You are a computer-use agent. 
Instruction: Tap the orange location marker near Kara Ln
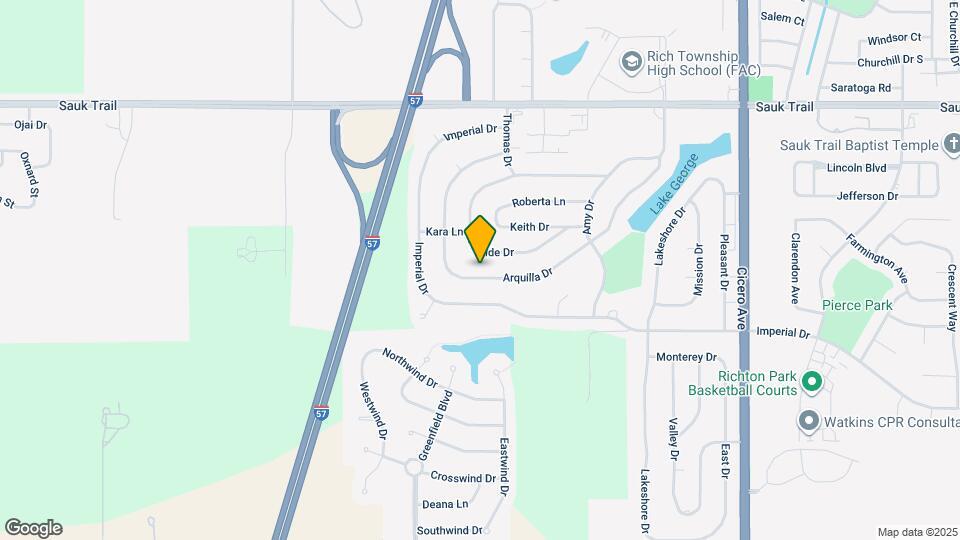click(480, 238)
